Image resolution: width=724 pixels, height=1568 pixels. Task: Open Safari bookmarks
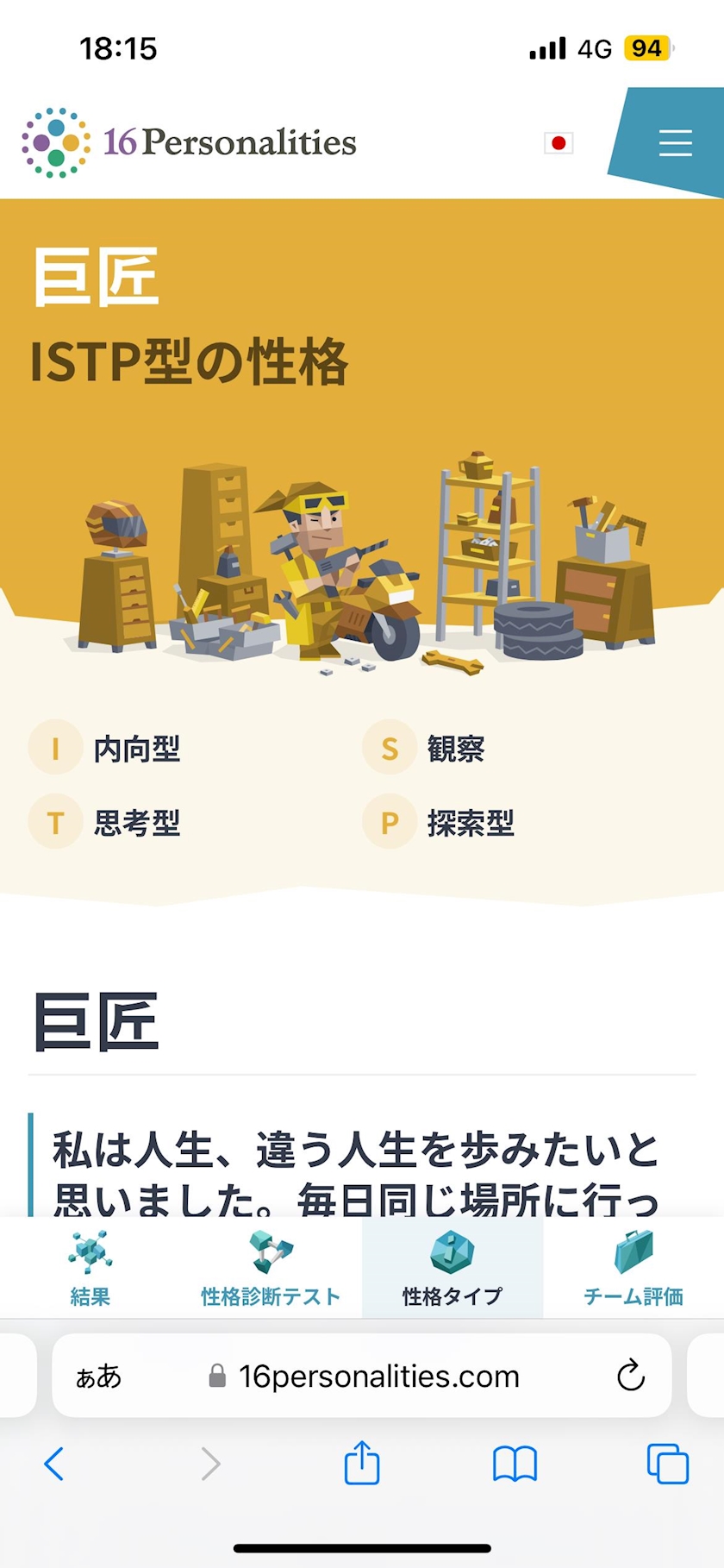click(515, 1464)
